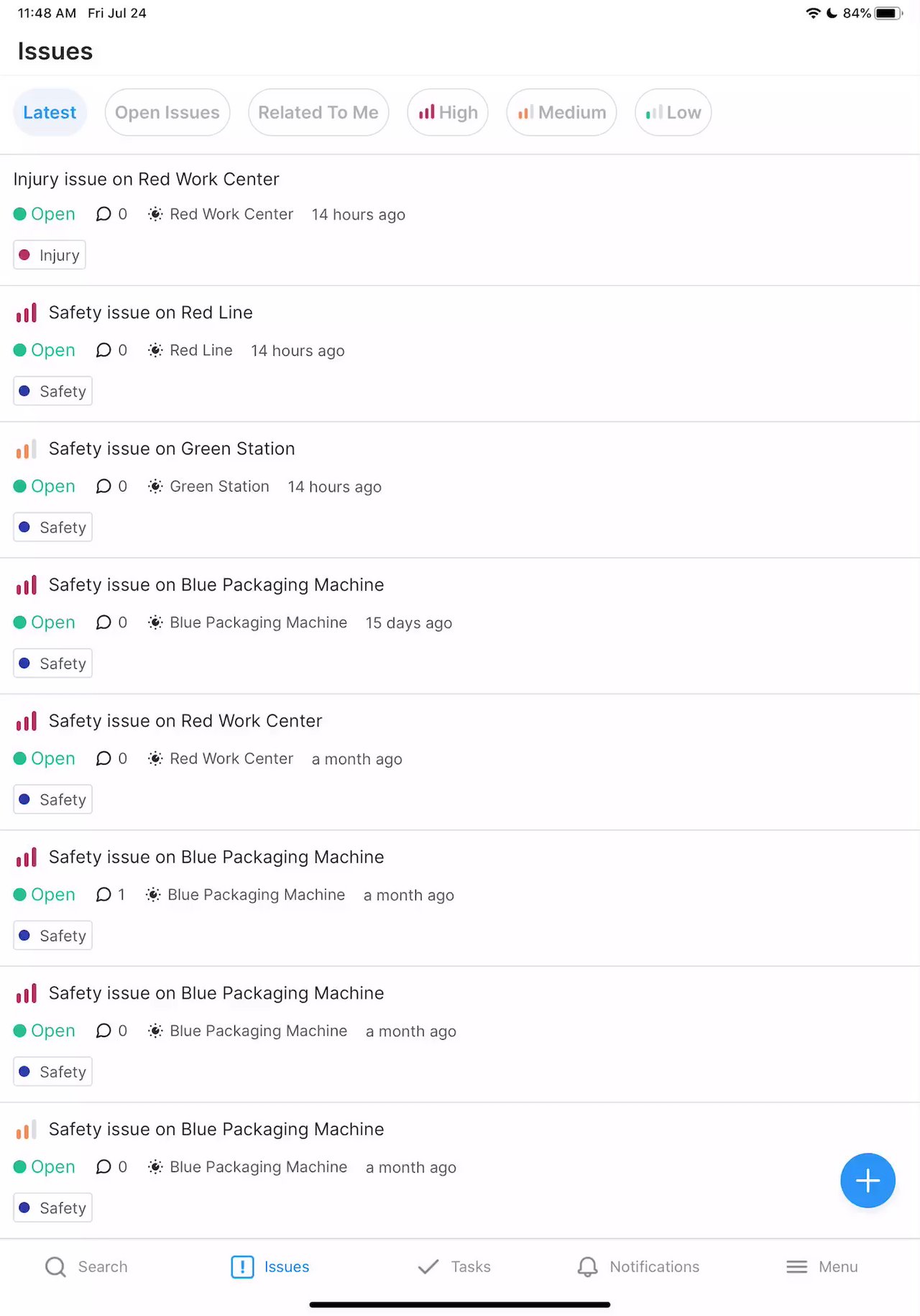Filter issues by Low priority

click(x=673, y=113)
